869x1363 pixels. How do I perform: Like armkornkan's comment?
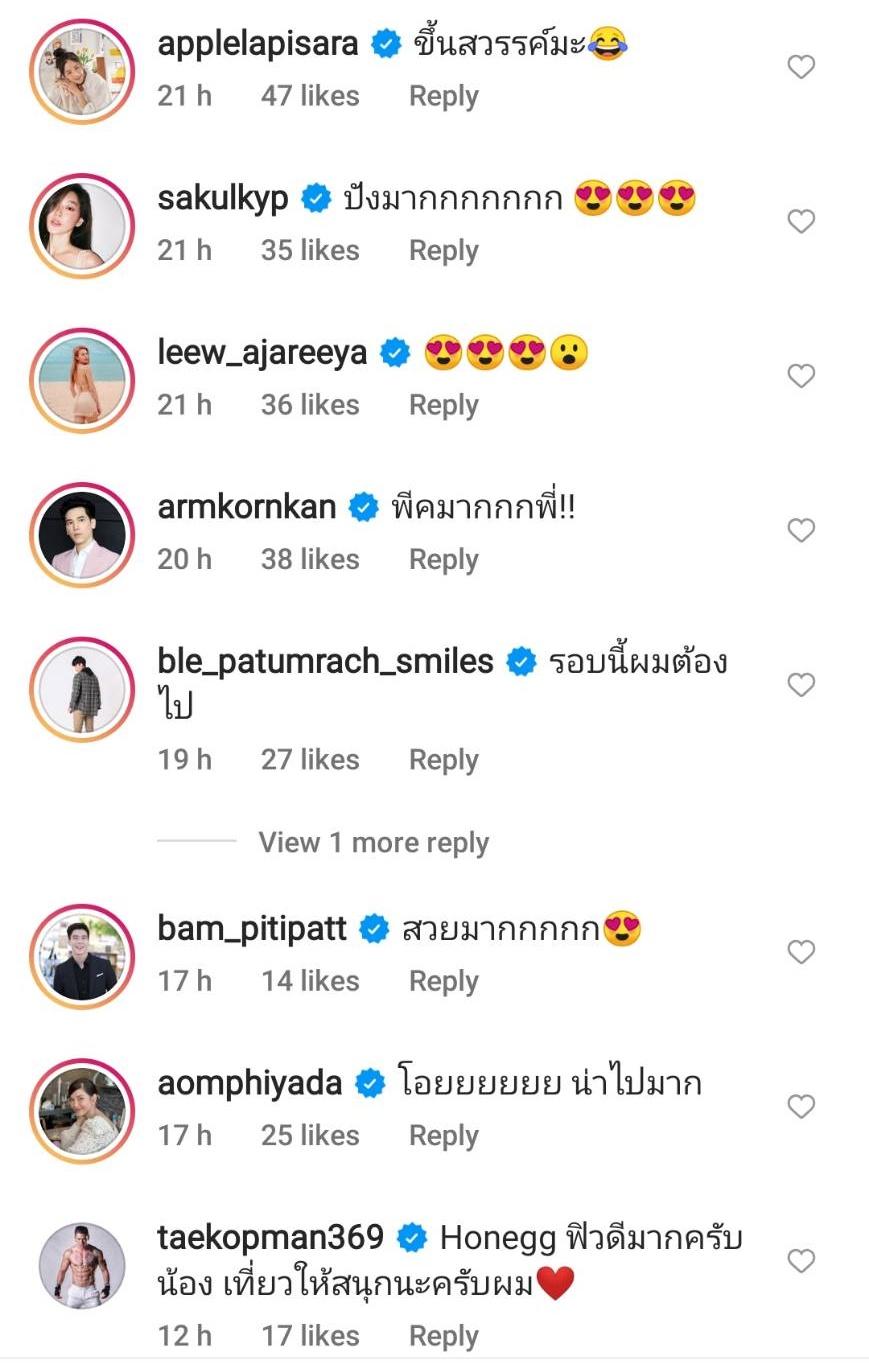pos(801,530)
